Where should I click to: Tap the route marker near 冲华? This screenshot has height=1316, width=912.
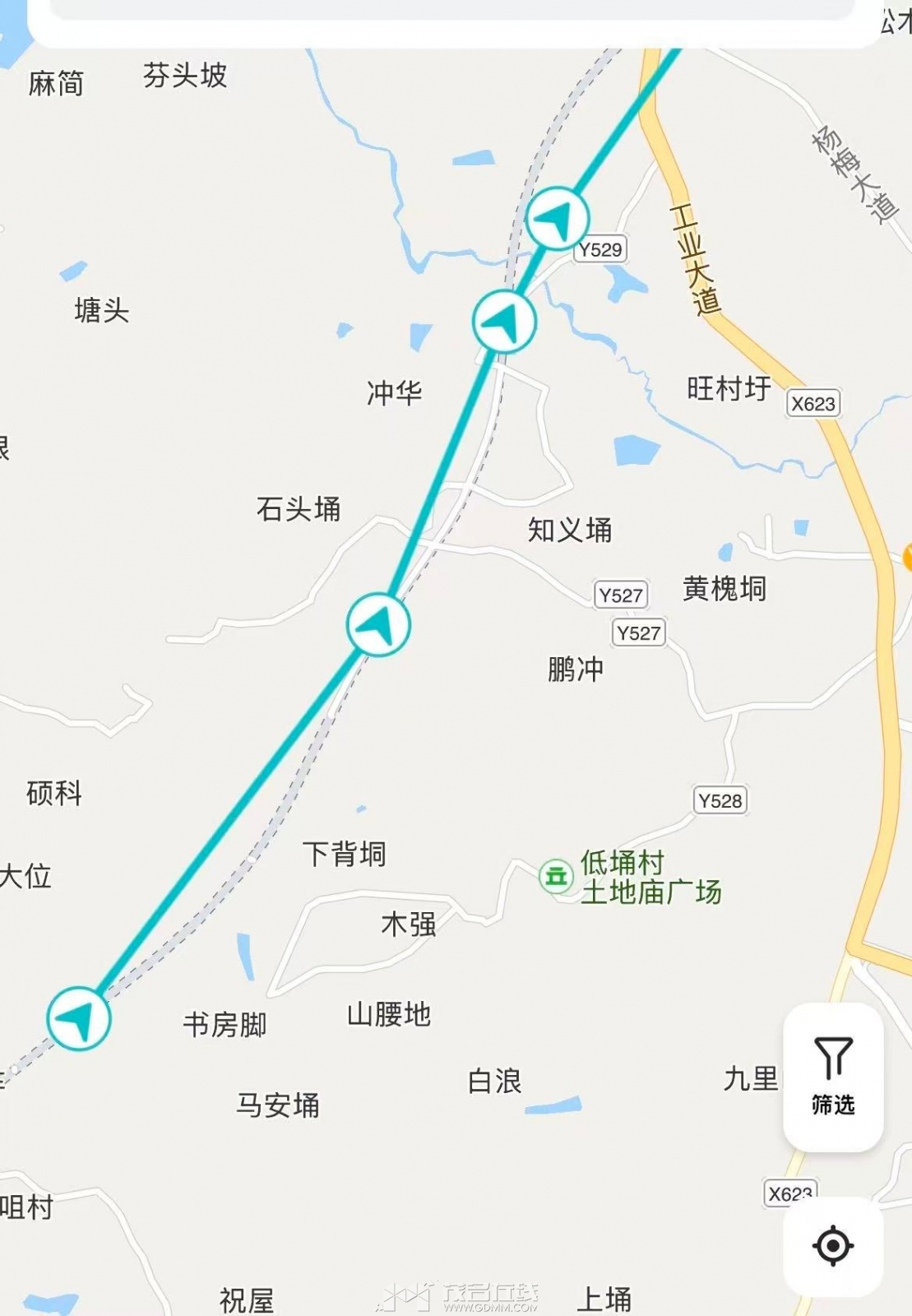click(x=504, y=322)
